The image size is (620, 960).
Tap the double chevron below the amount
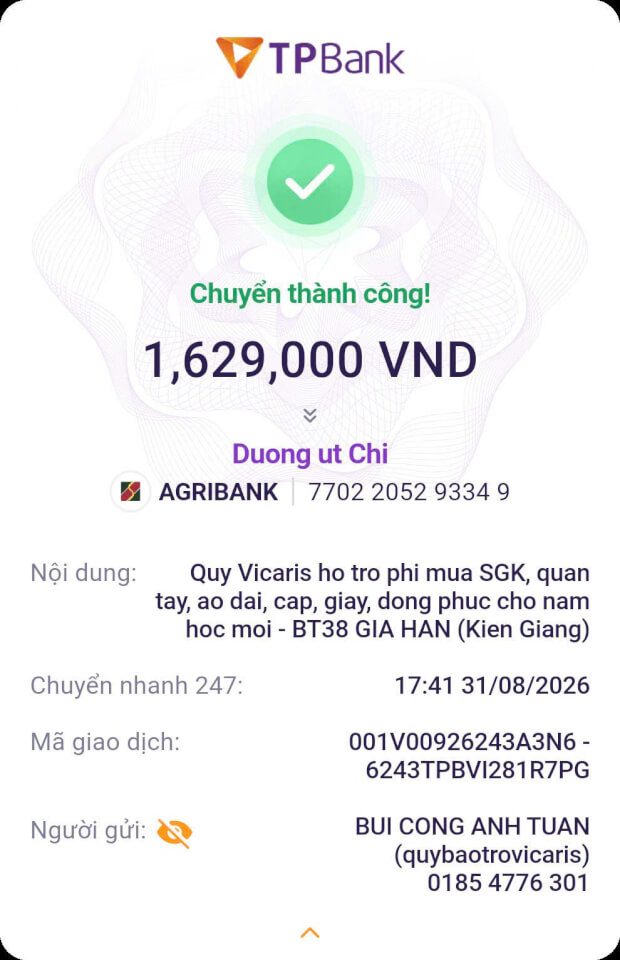point(310,415)
